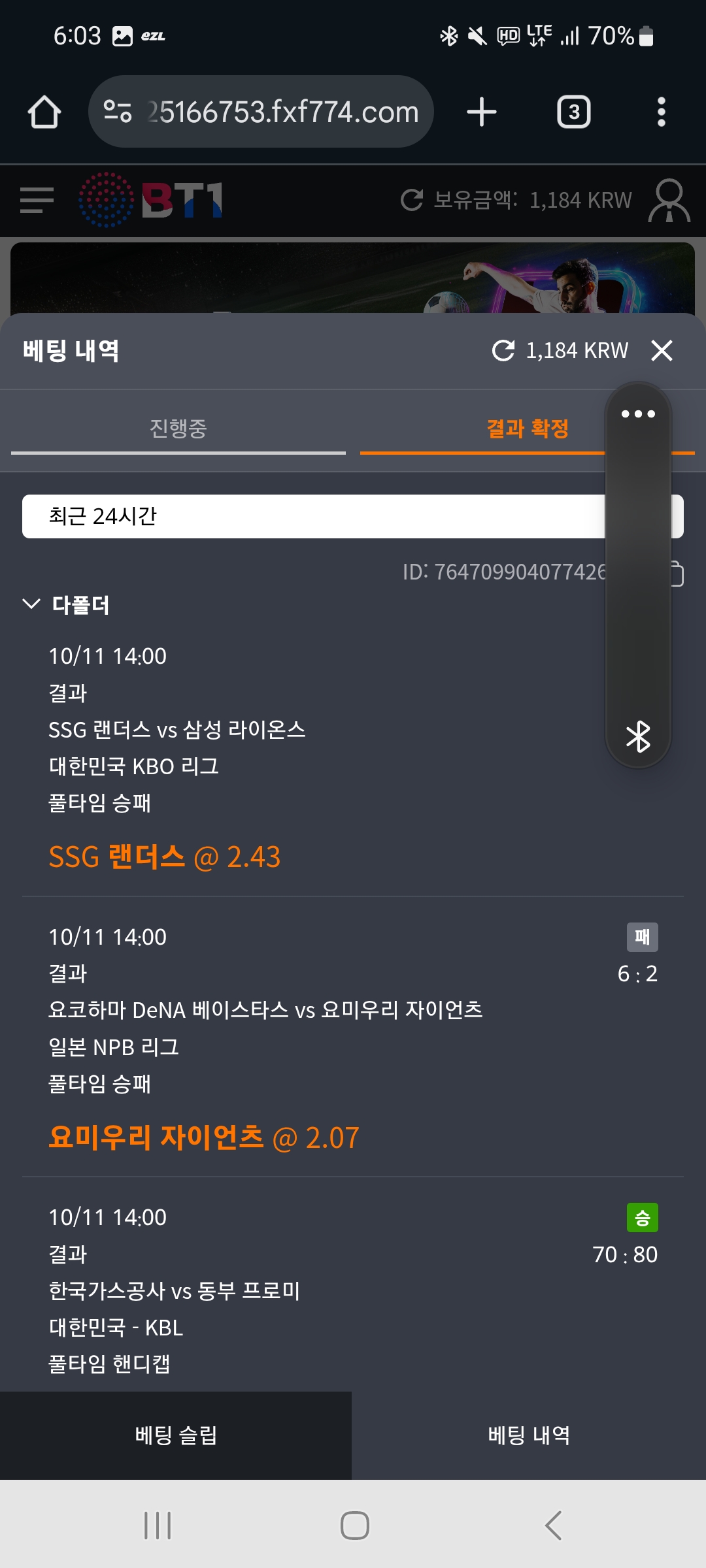The height and width of the screenshot is (1568, 706).
Task: Open the 최근 24시간 period dropdown
Action: coord(314,516)
